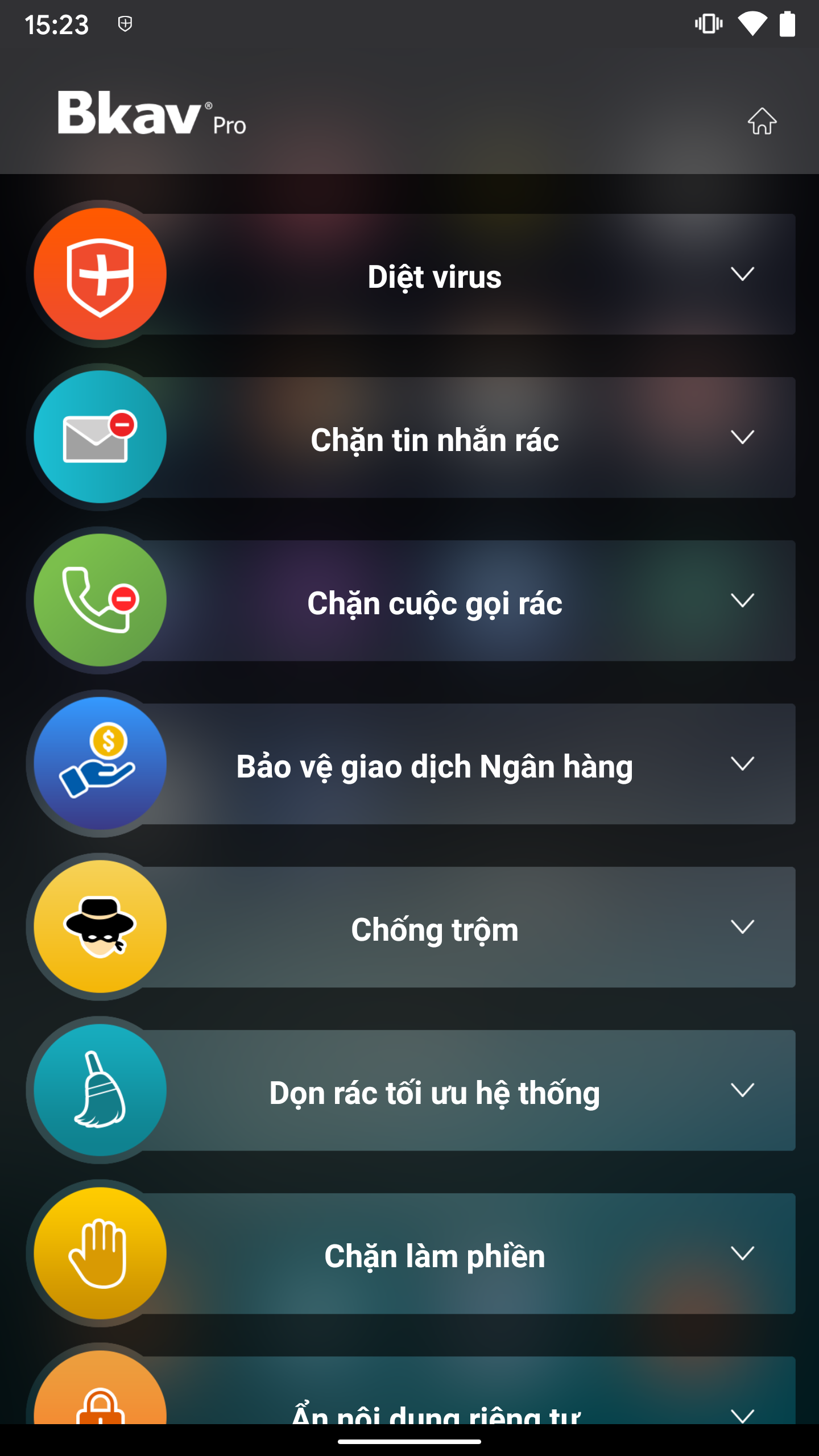
Task: Expand Dọn rác tối ưu hệ thống
Action: (742, 1090)
